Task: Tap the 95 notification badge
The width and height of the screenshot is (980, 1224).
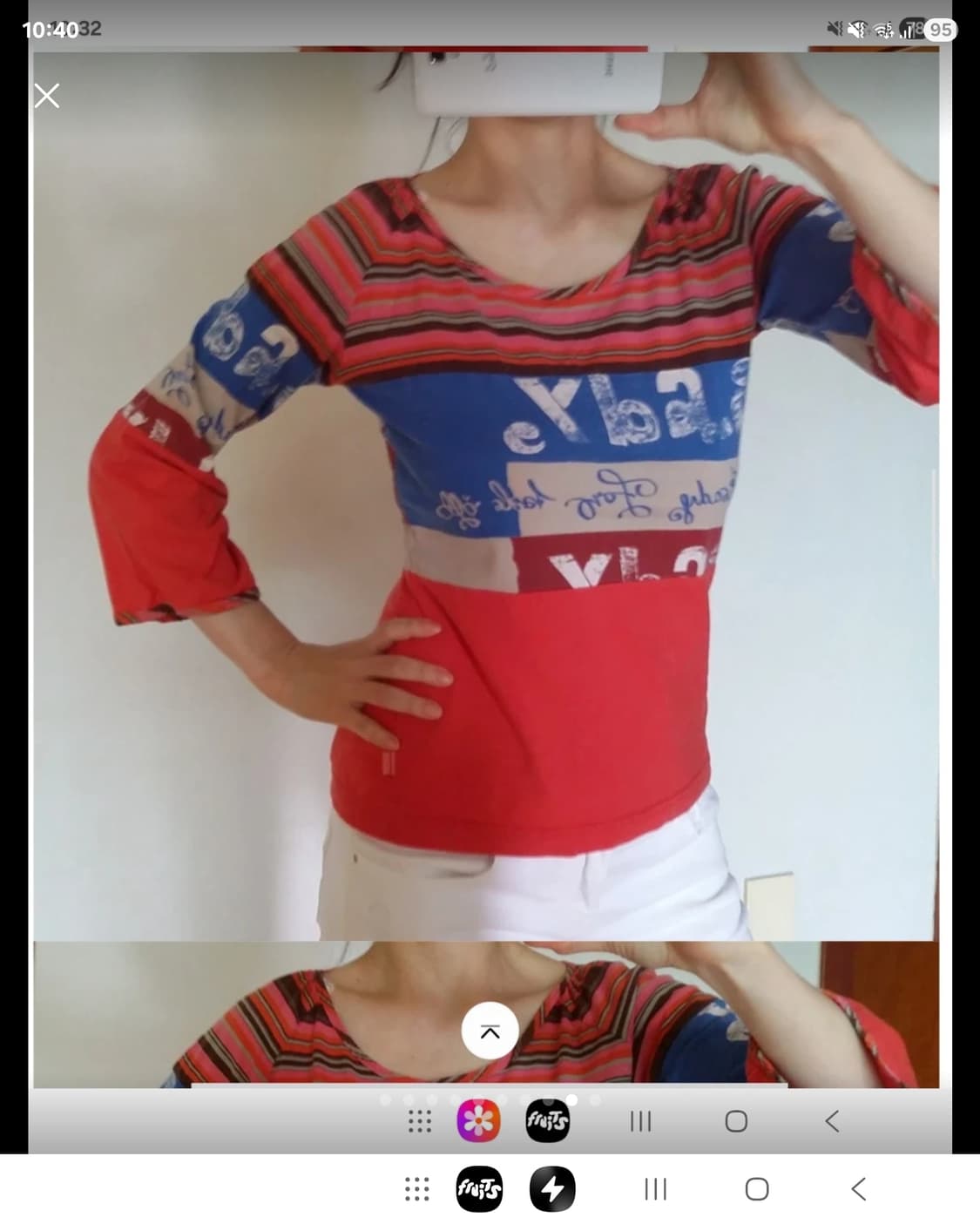Action: click(939, 29)
